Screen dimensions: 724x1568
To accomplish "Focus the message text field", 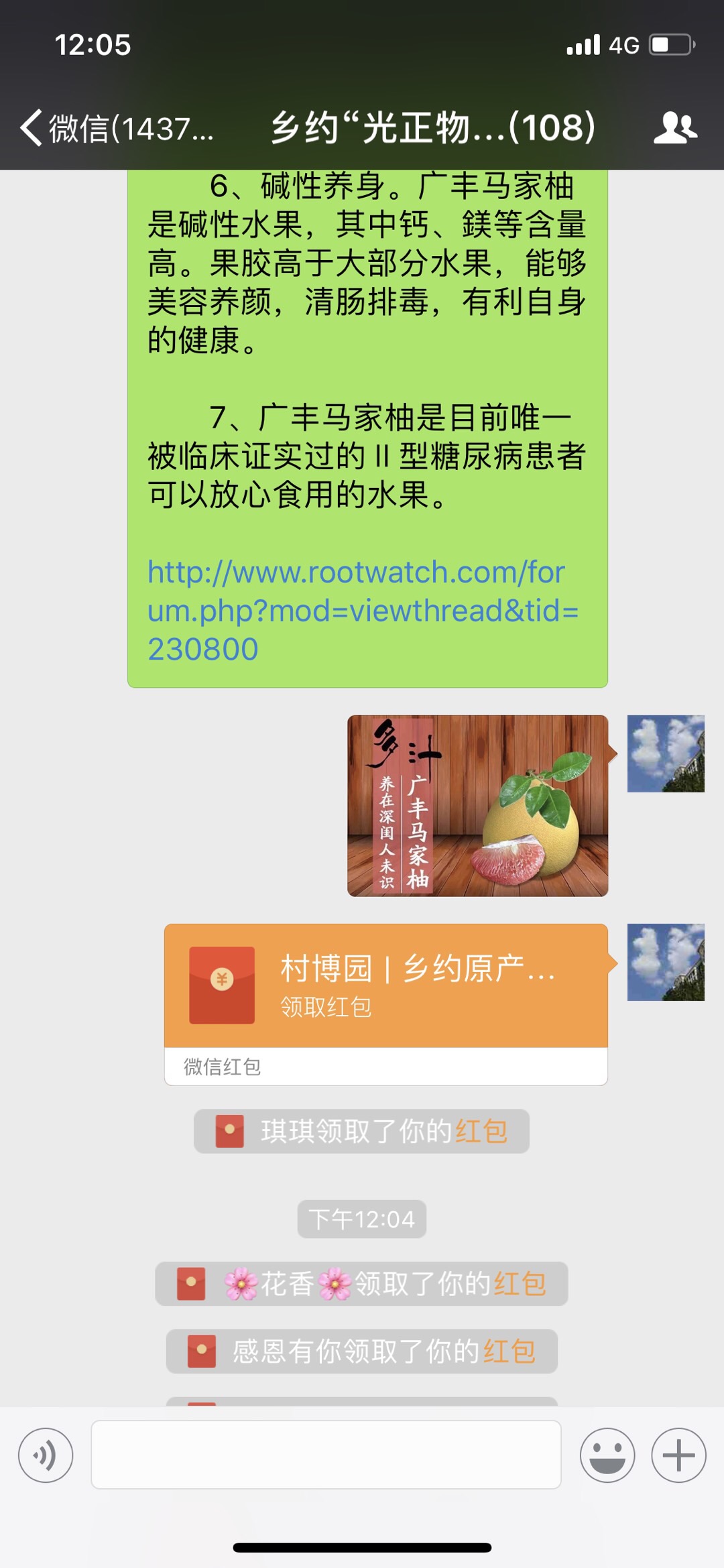I will pos(326,1455).
